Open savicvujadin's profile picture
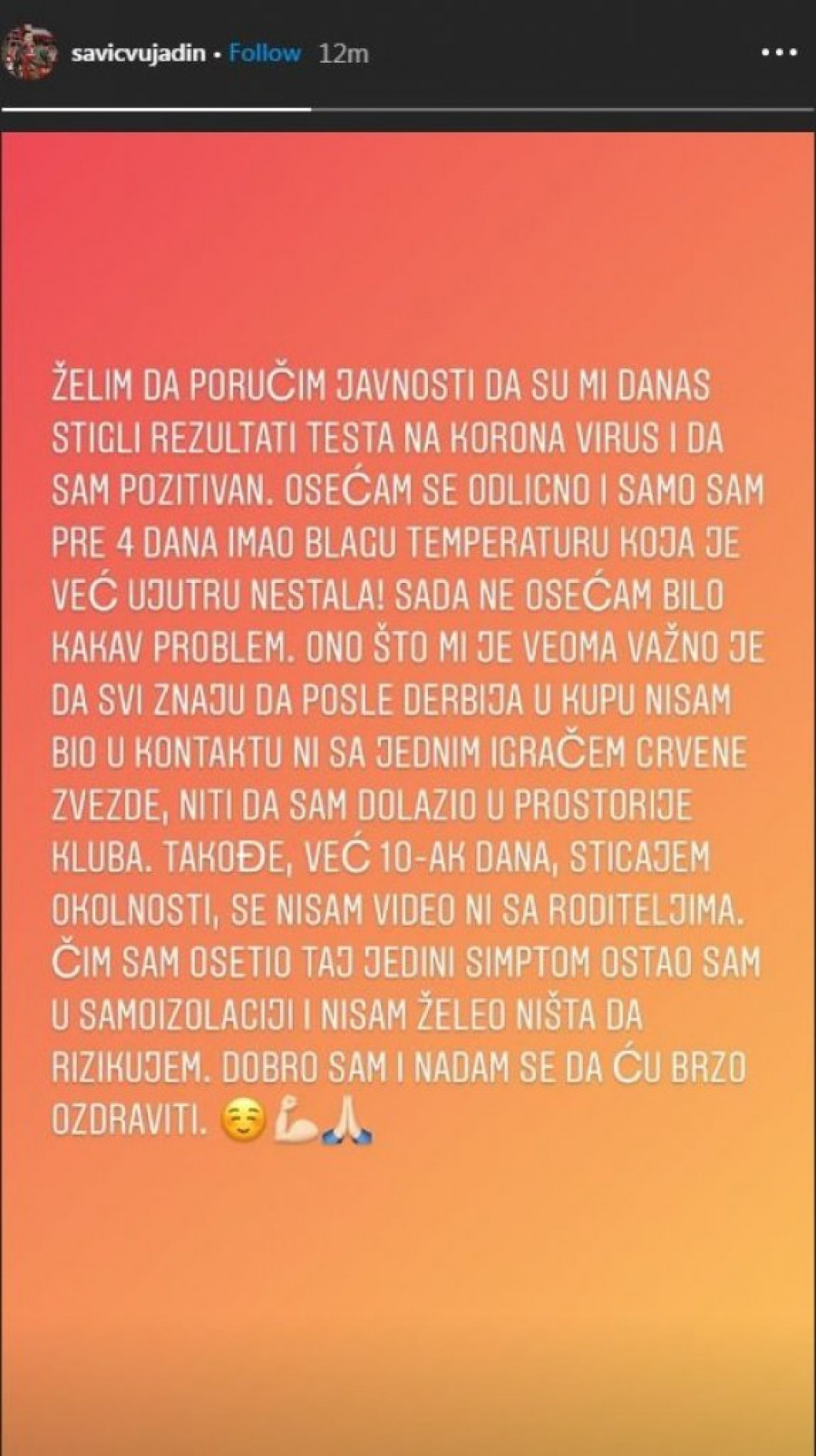 pos(32,53)
